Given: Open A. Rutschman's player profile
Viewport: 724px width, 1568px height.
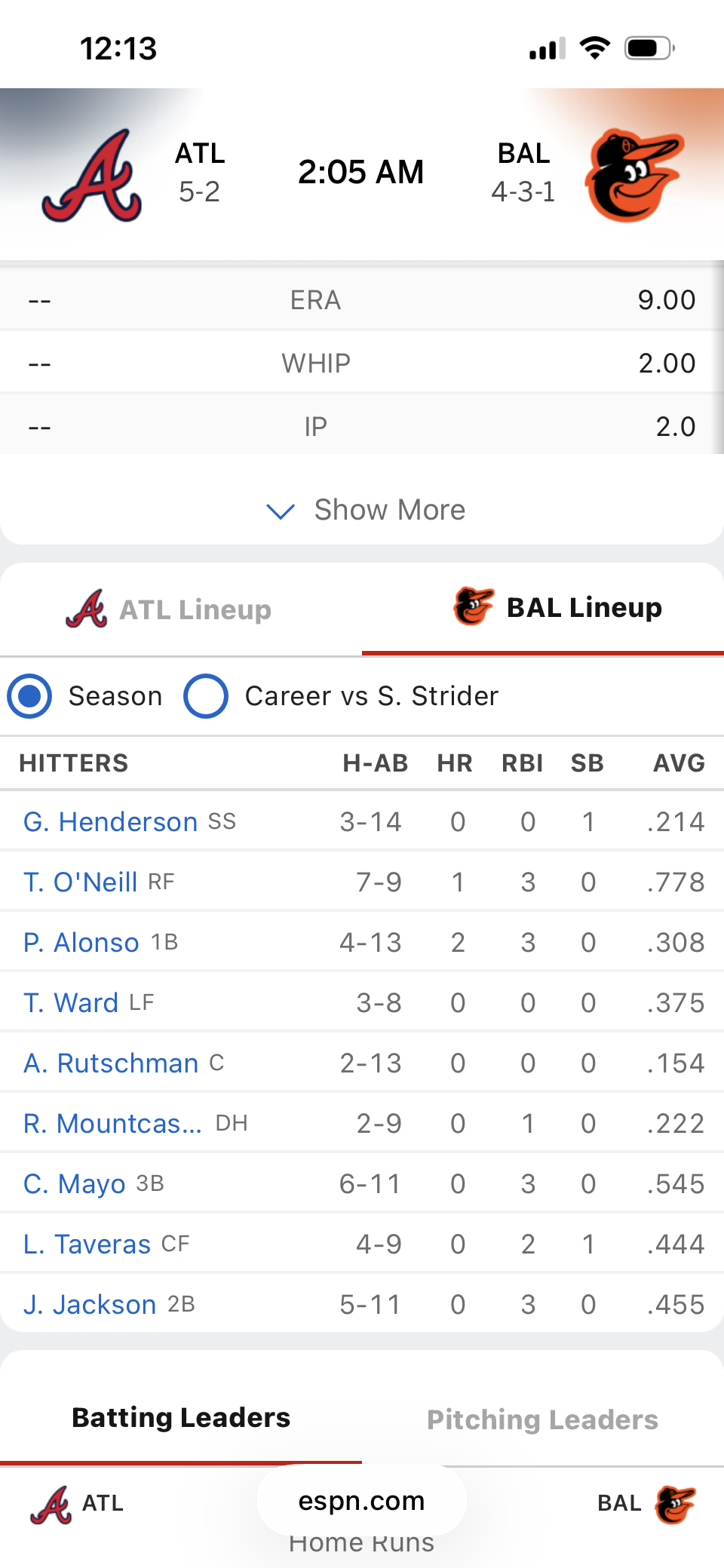Looking at the screenshot, I should [x=111, y=1063].
